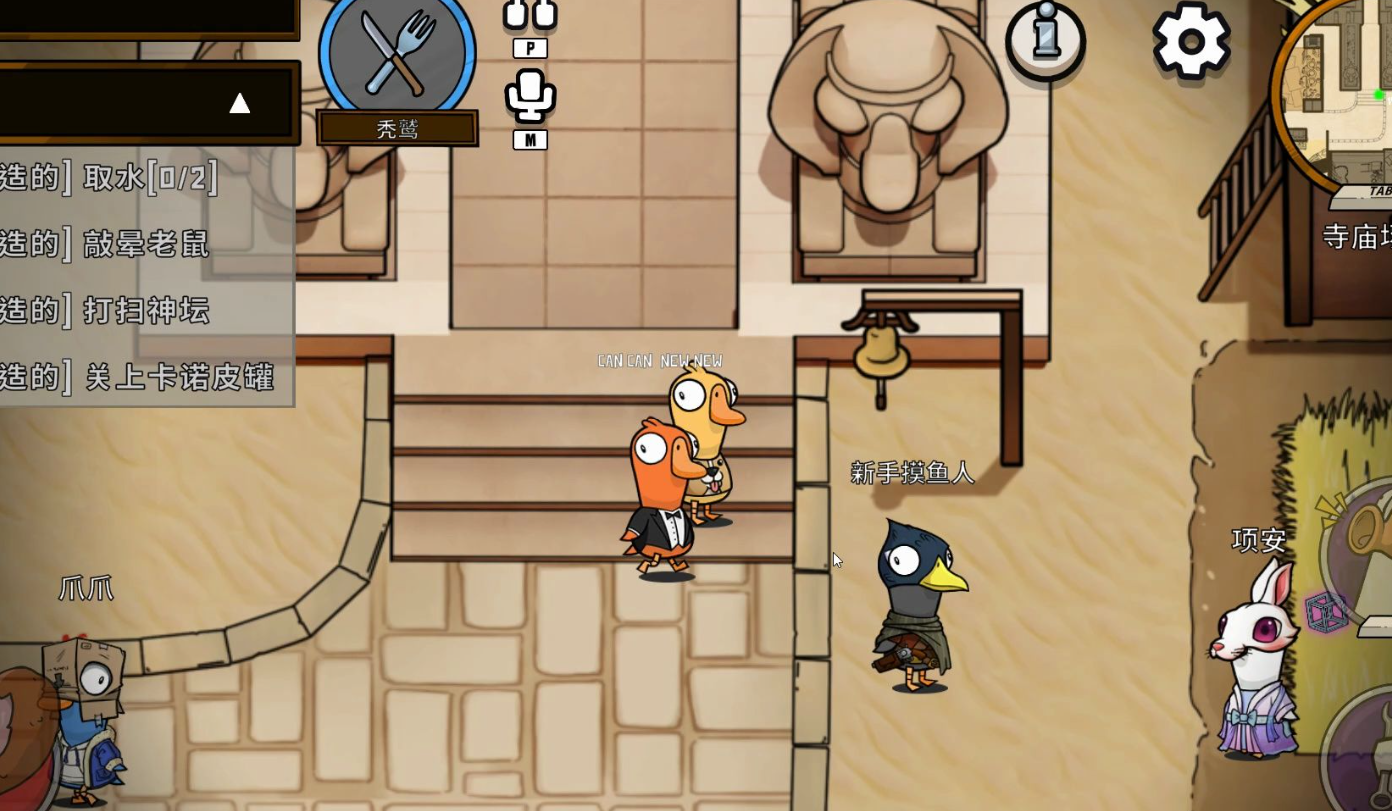Collapse the task list arrow
Viewport: 1392px width, 811px height.
pyautogui.click(x=239, y=103)
